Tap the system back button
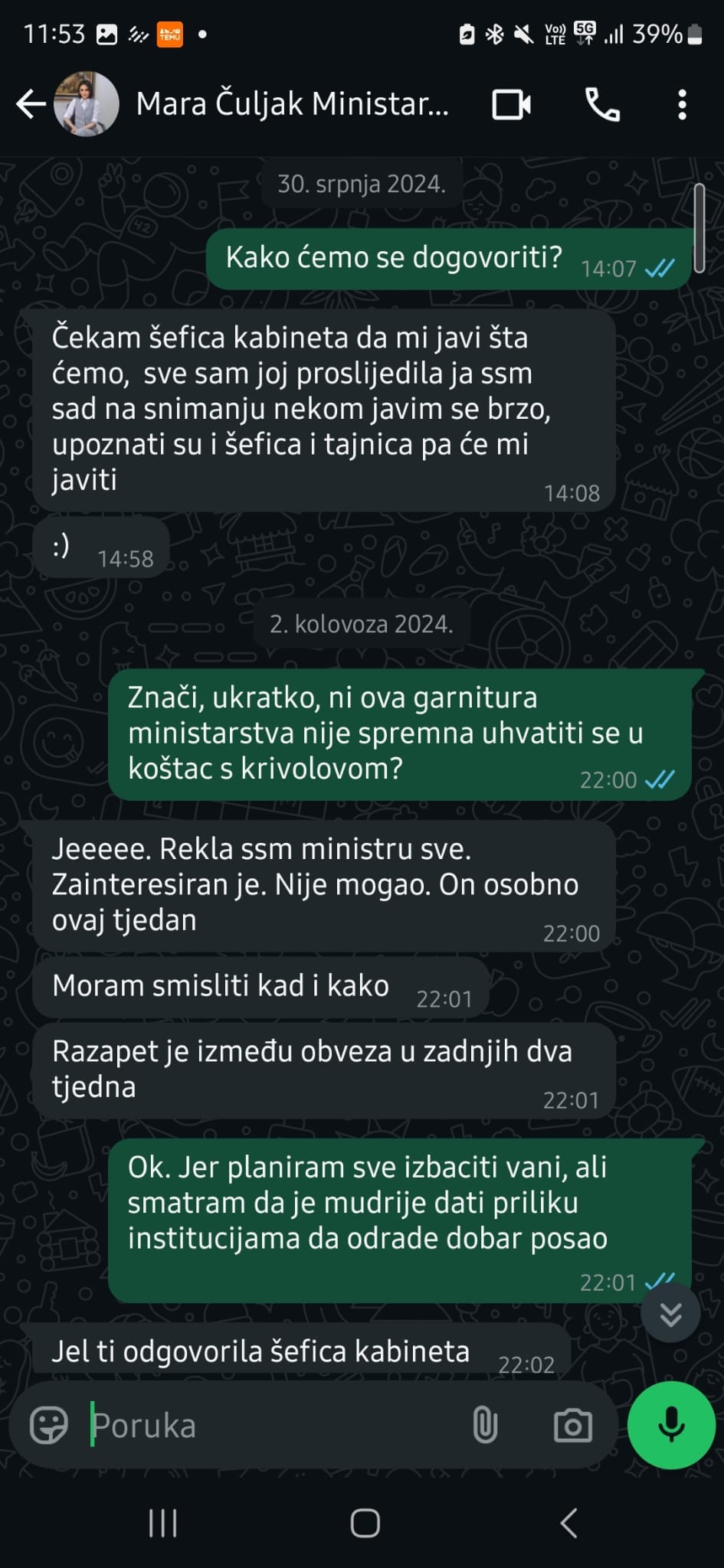Image resolution: width=724 pixels, height=1568 pixels. click(568, 1523)
